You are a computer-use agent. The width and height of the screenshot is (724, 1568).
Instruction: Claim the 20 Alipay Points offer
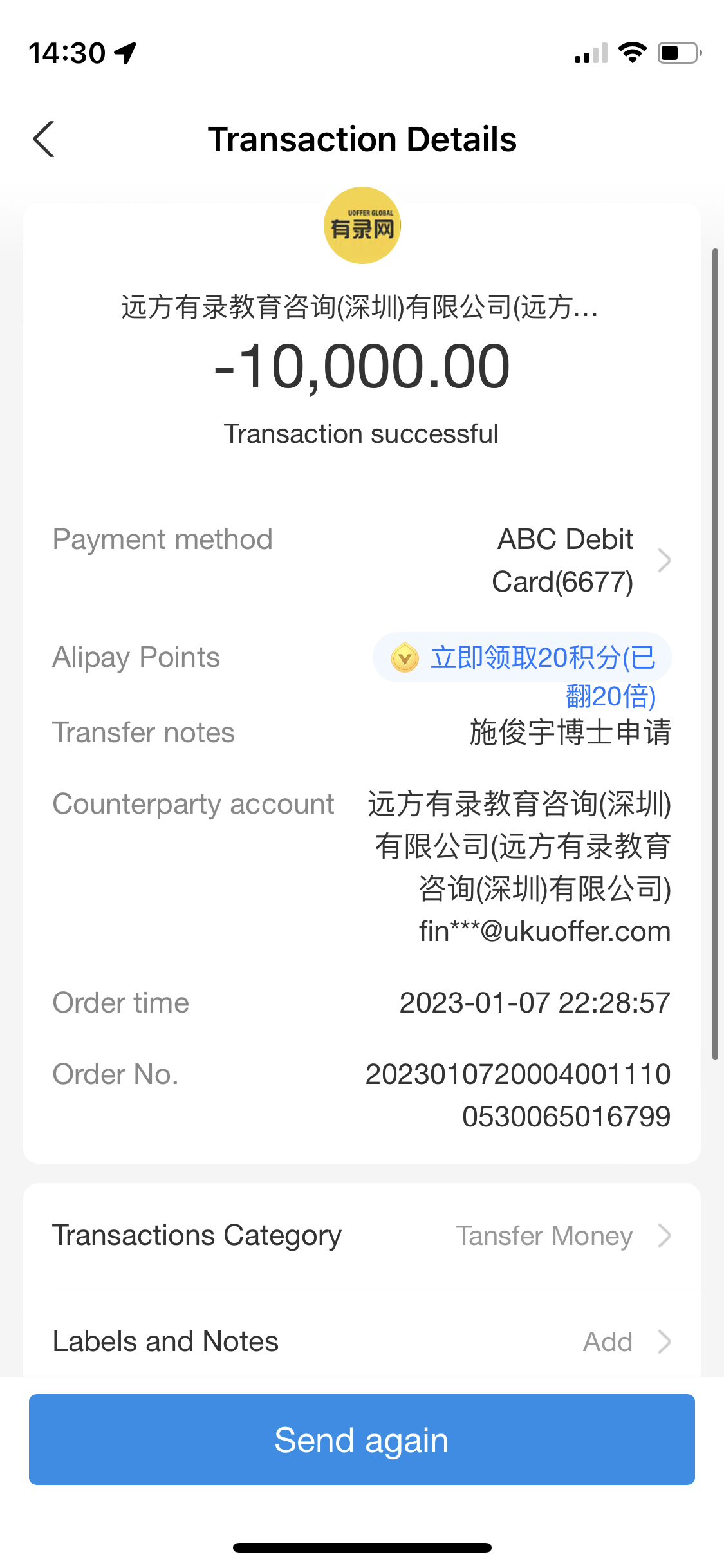[x=523, y=658]
